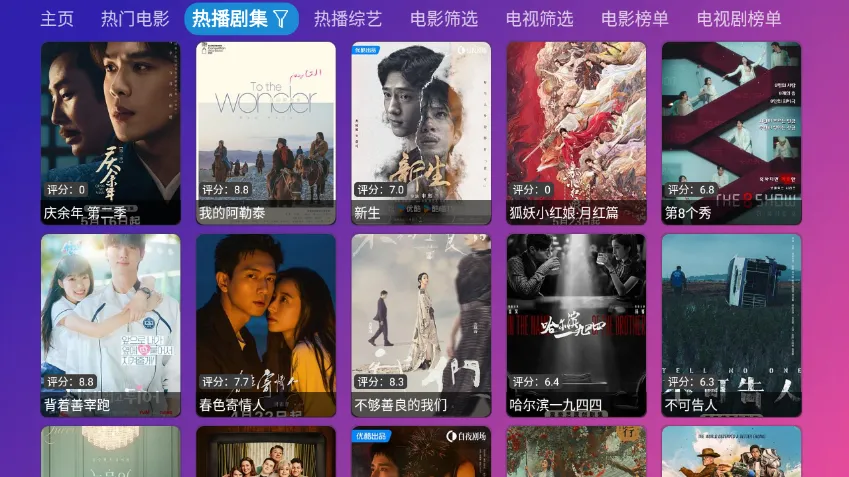Open the drama 背着善宰跑

(111, 325)
